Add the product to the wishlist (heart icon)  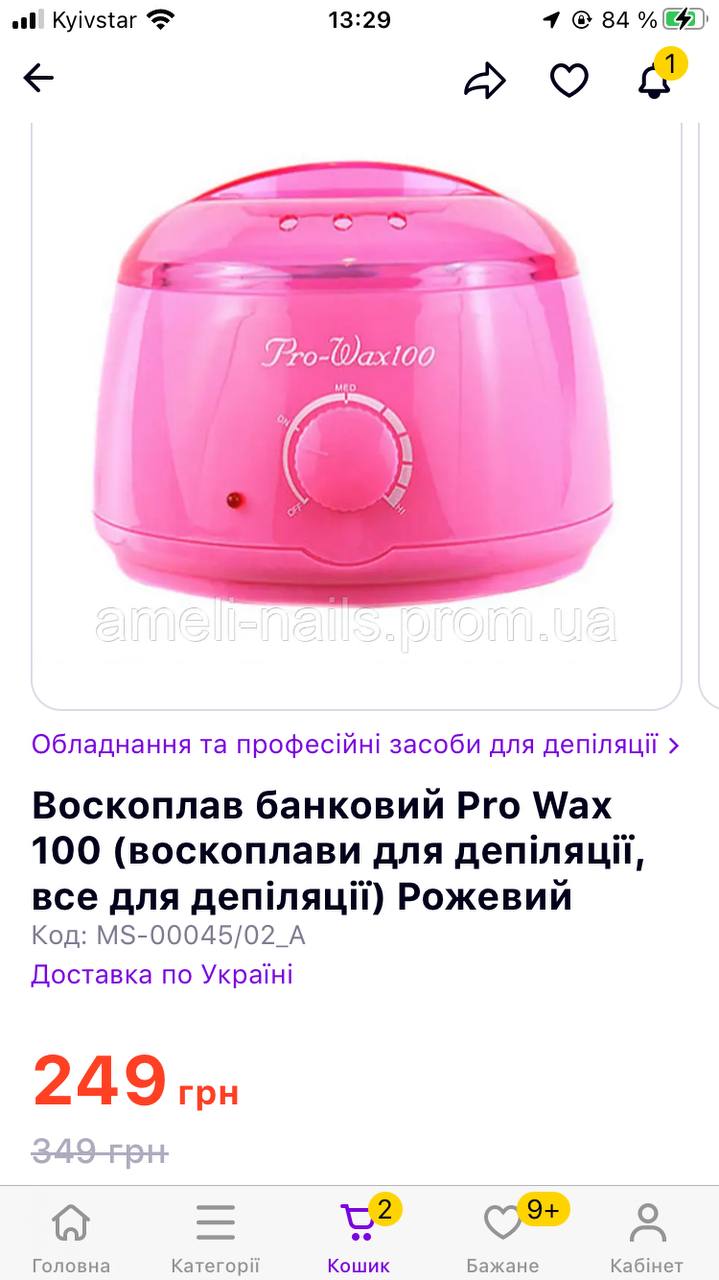pos(569,80)
